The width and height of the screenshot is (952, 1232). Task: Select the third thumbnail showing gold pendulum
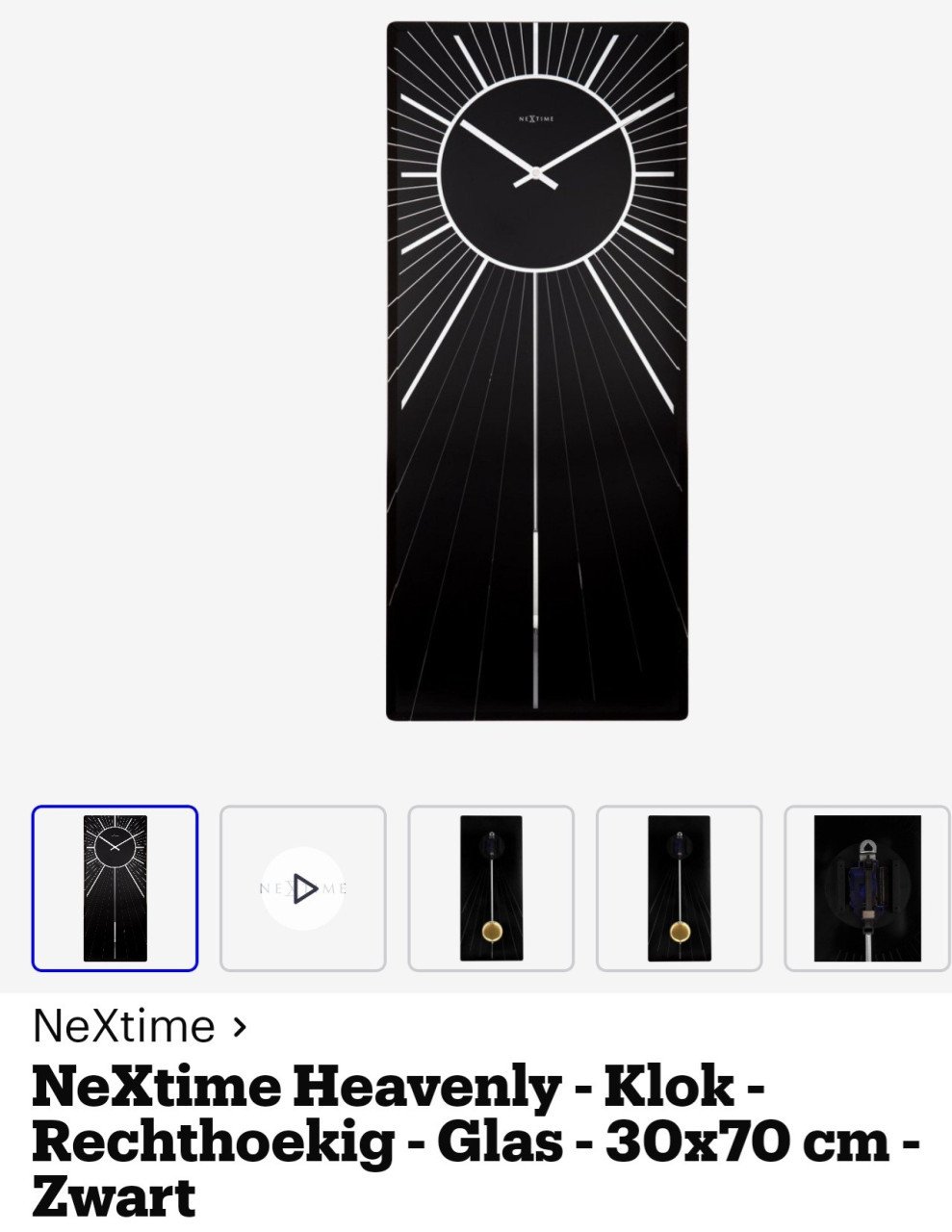point(491,887)
